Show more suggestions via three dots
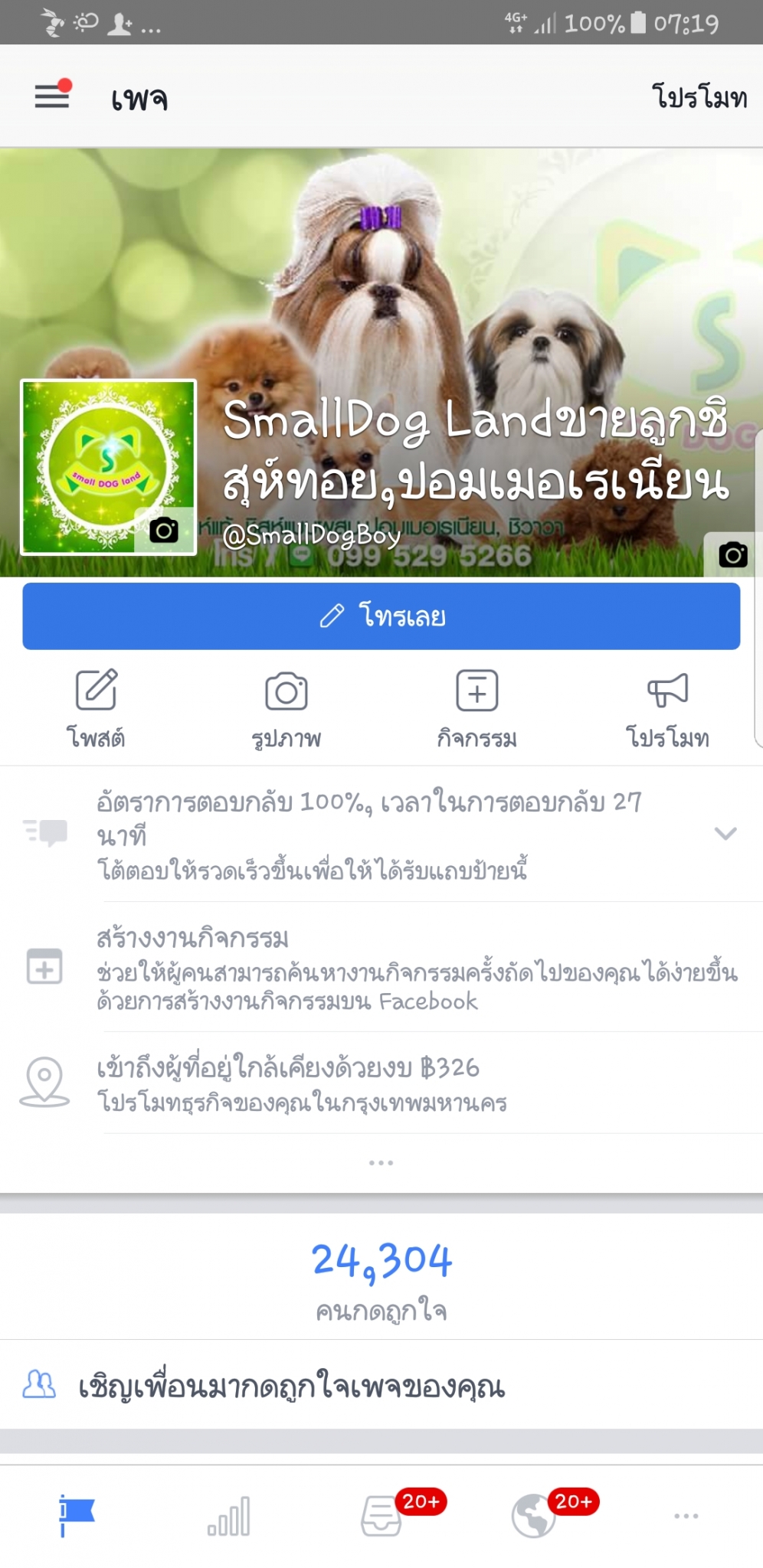Image resolution: width=763 pixels, height=1568 pixels. pos(381,1163)
